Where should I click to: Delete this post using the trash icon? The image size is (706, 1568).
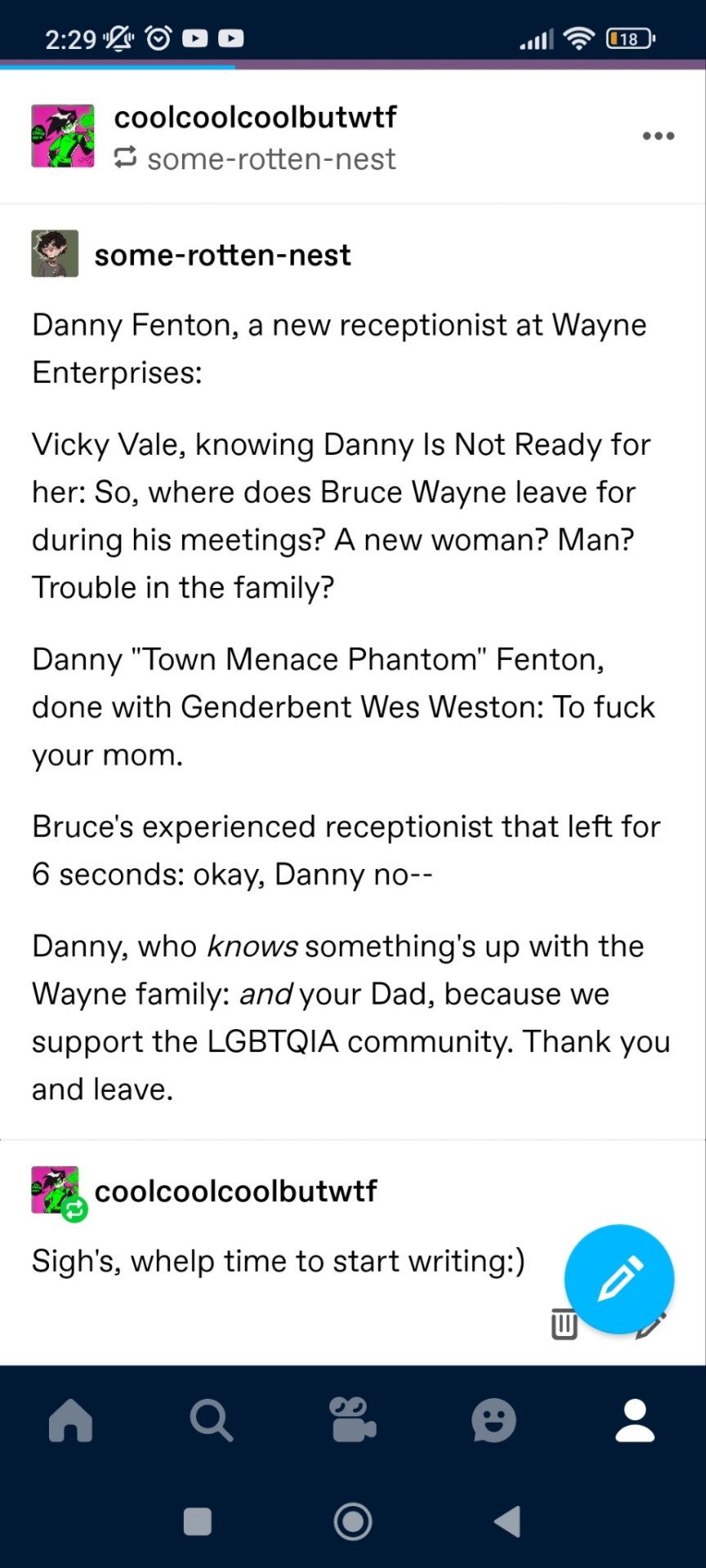pyautogui.click(x=564, y=1324)
